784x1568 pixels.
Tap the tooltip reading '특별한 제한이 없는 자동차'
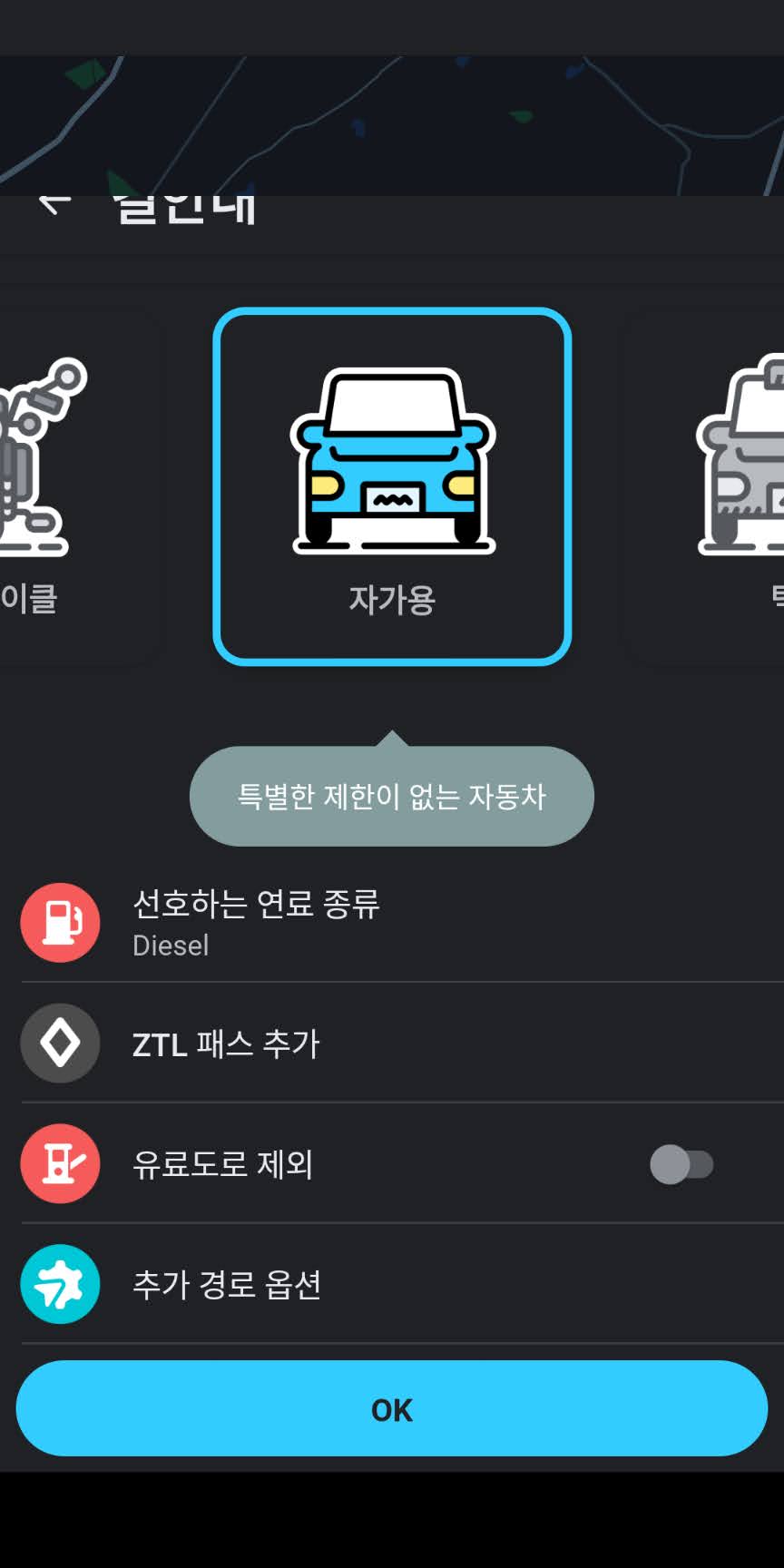(x=390, y=795)
